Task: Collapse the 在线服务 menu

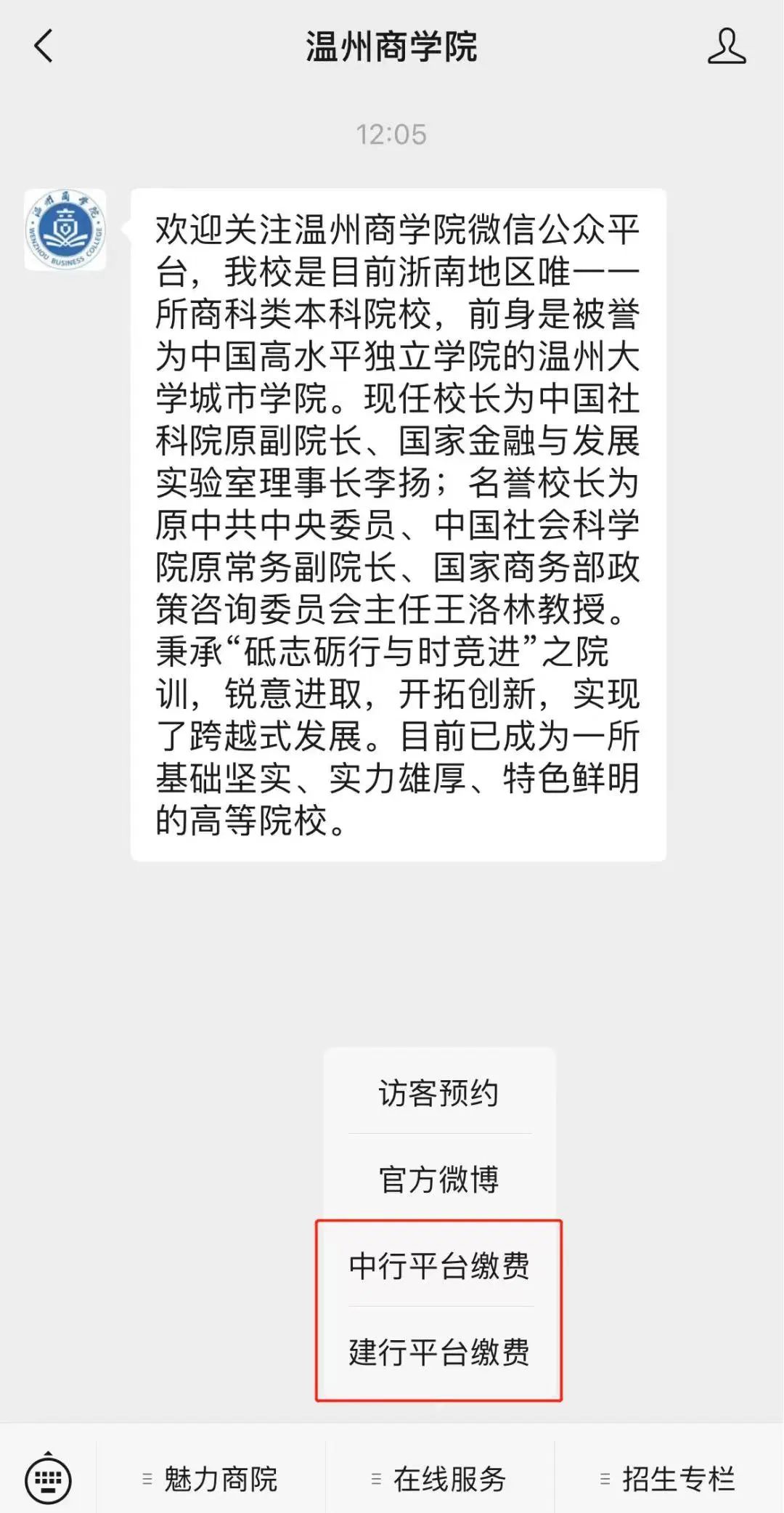Action: click(439, 1479)
